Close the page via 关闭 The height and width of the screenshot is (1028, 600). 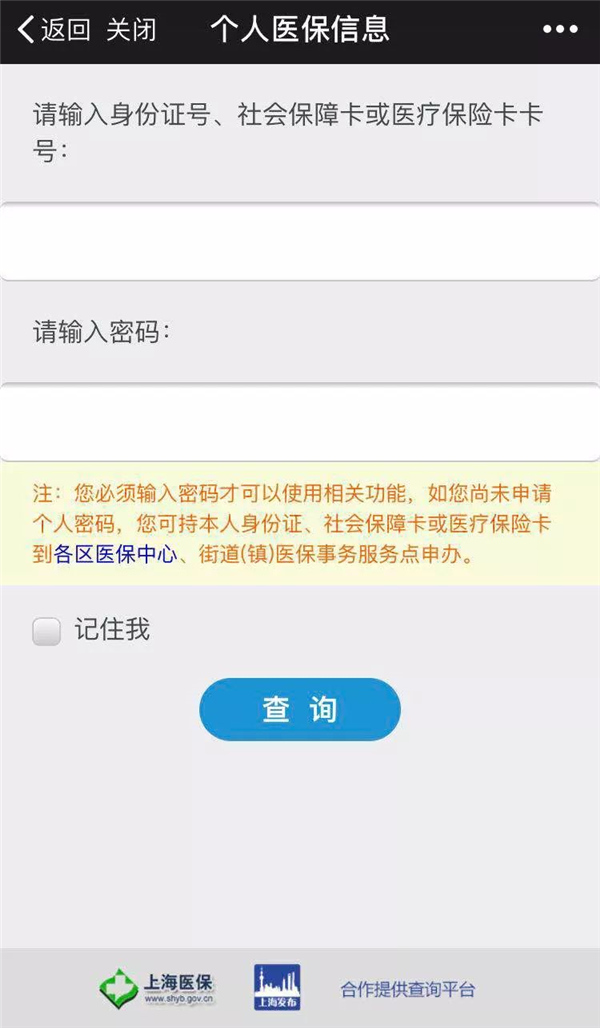[x=131, y=31]
